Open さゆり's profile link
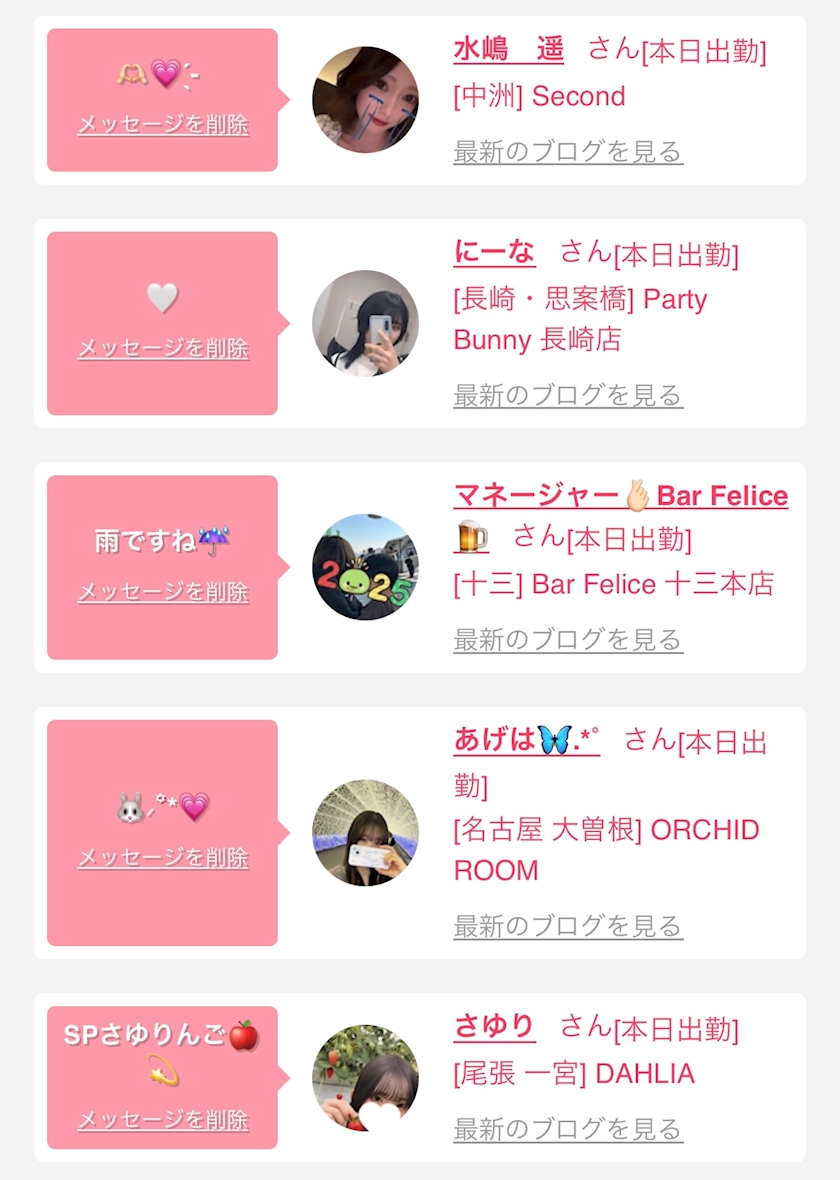This screenshot has width=840, height=1180. 495,1026
